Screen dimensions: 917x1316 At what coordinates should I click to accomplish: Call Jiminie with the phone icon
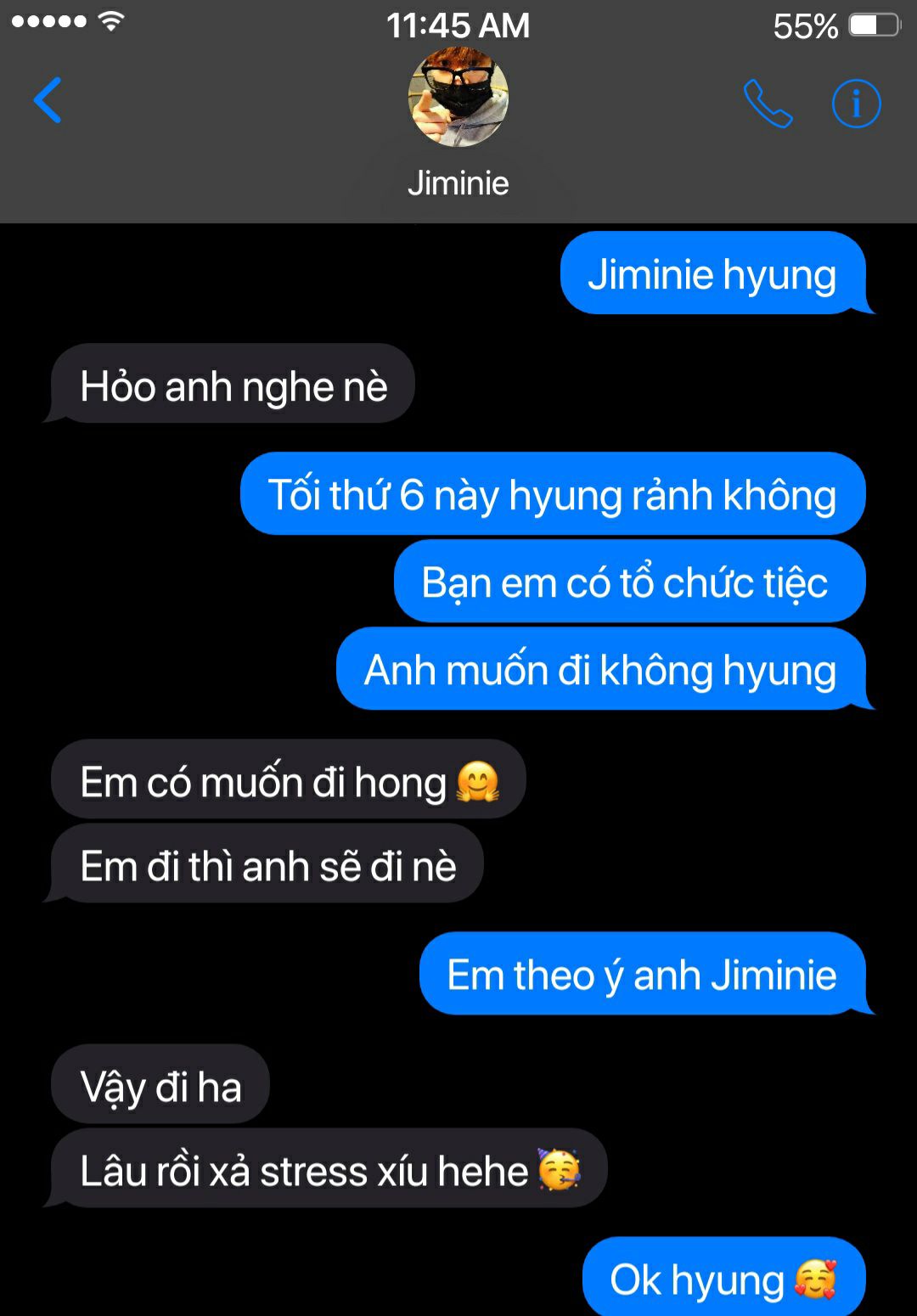coord(768,104)
